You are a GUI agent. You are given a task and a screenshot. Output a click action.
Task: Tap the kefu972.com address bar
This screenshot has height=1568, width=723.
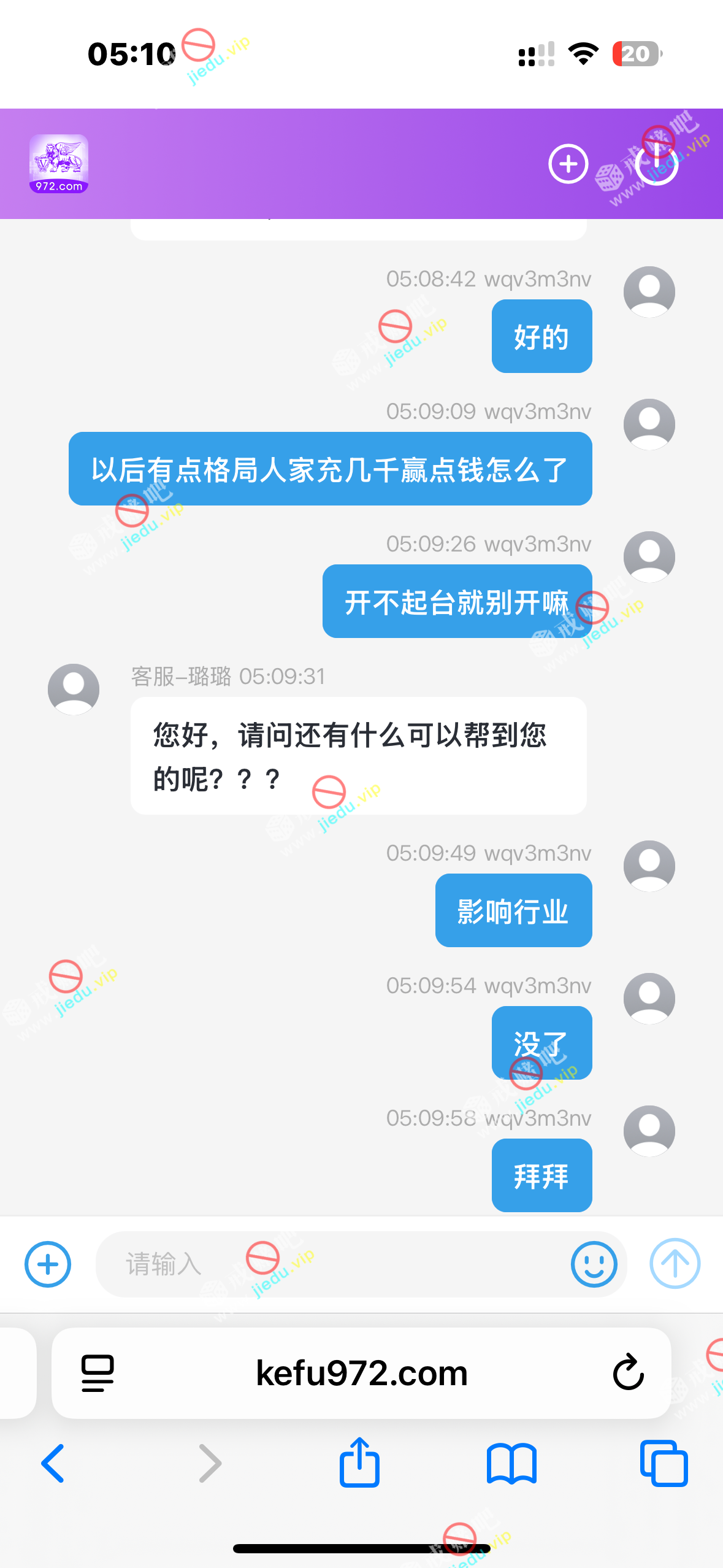point(362,1373)
